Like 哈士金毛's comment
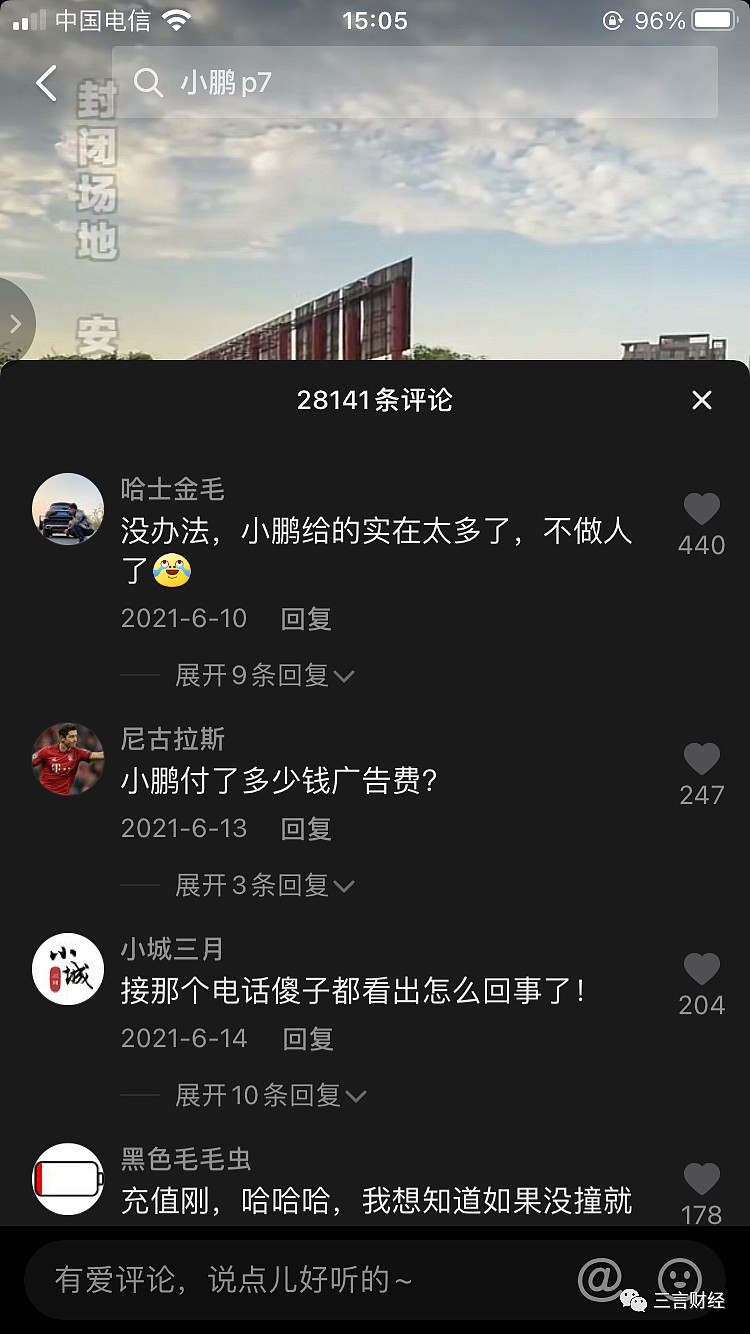Screen dimensions: 750x1334 point(701,510)
